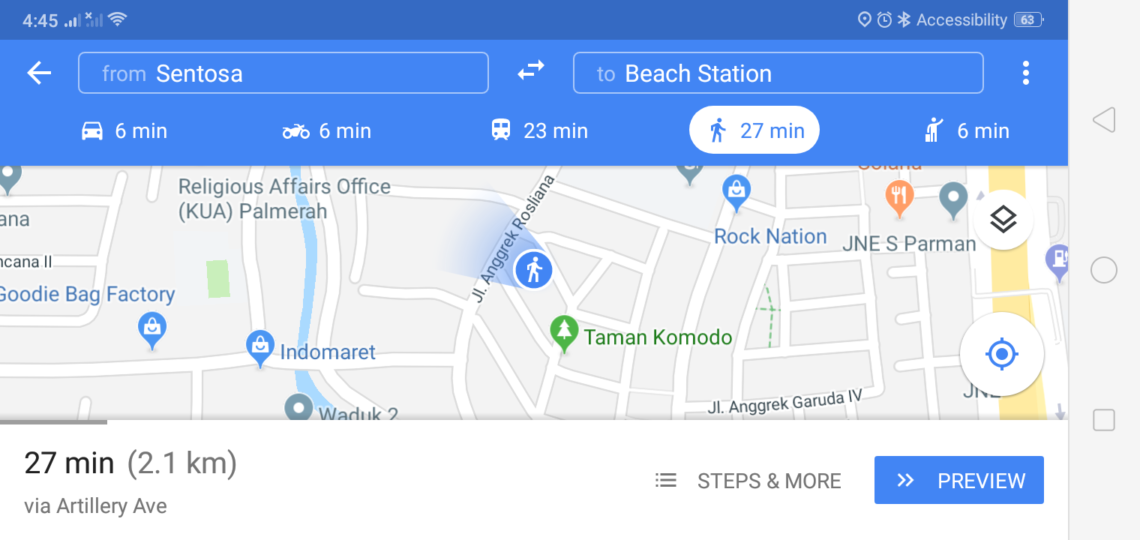The image size is (1140, 540).
Task: Edit the starting point field Sentosa
Action: pyautogui.click(x=283, y=73)
